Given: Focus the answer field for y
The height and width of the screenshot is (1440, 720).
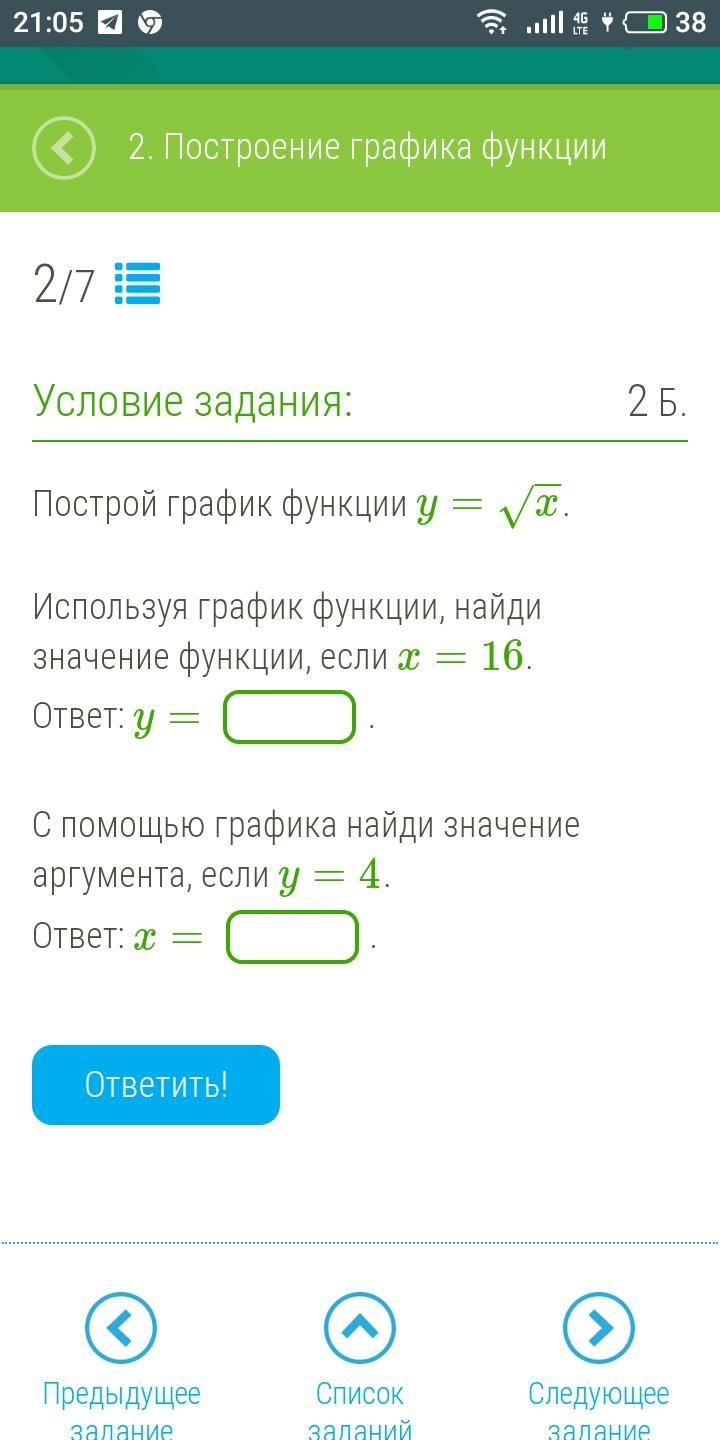Looking at the screenshot, I should [290, 717].
